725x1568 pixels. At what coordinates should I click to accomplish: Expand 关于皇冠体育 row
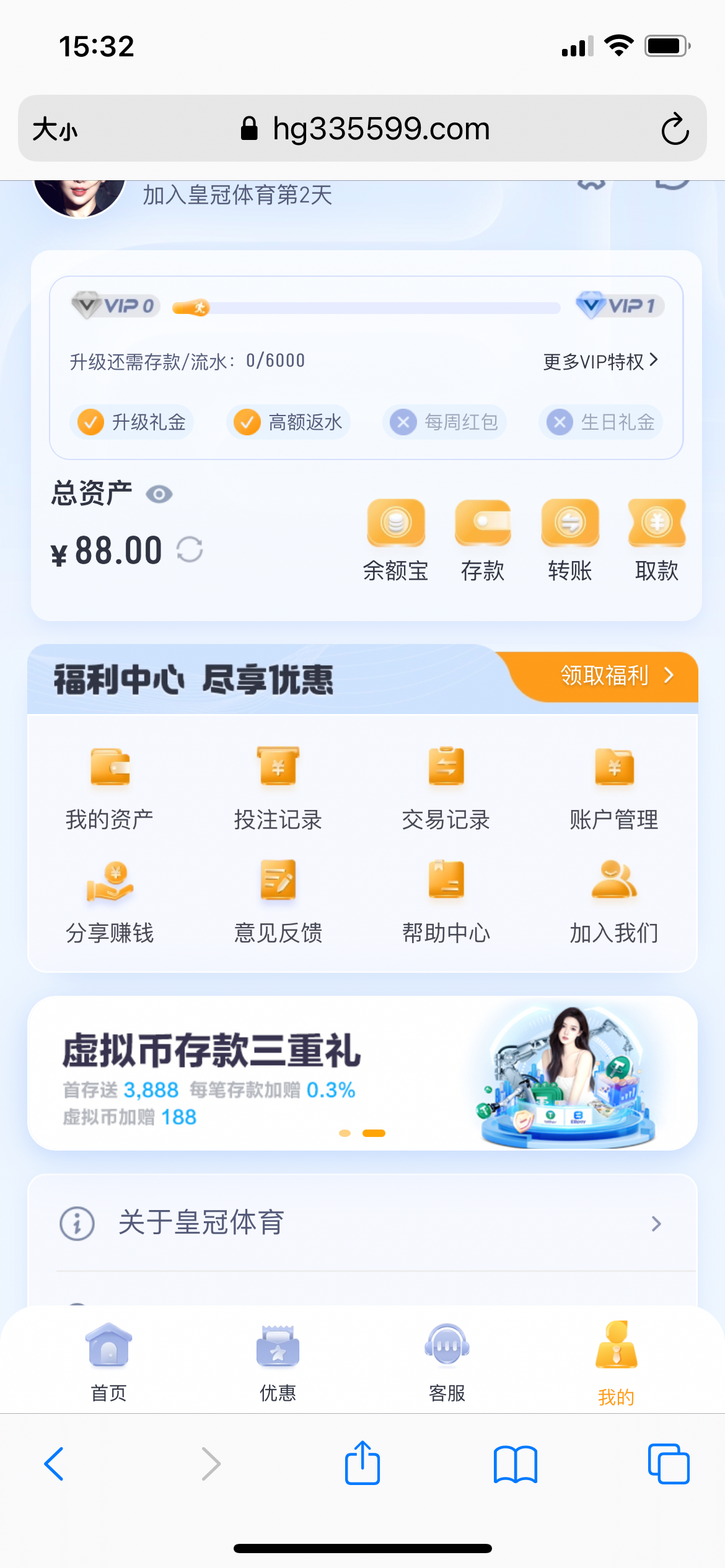click(362, 1223)
